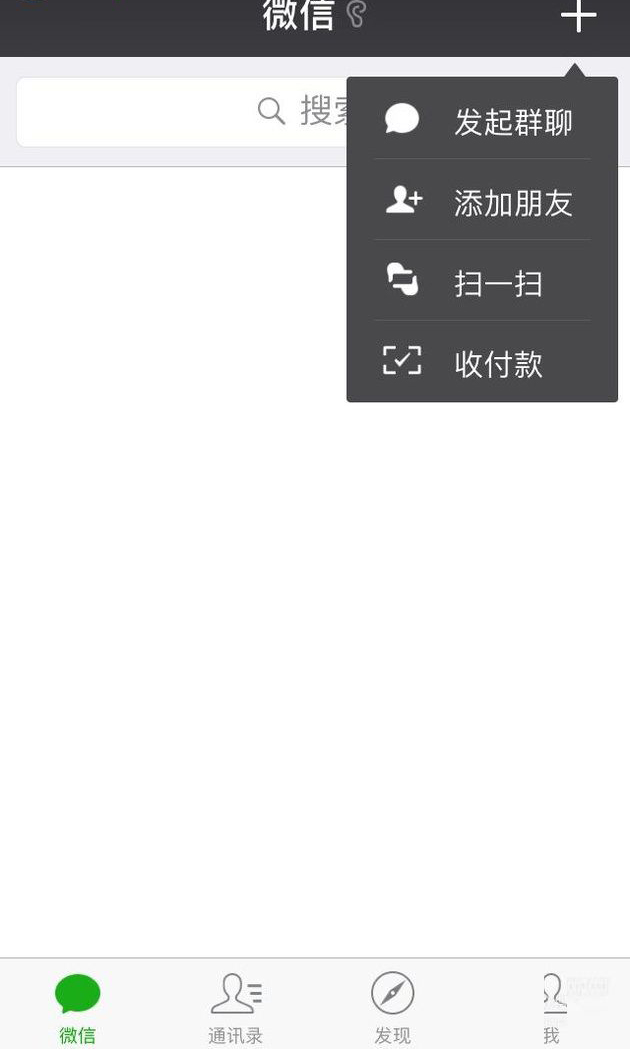Open the 我 profile tab

pyautogui.click(x=552, y=1008)
